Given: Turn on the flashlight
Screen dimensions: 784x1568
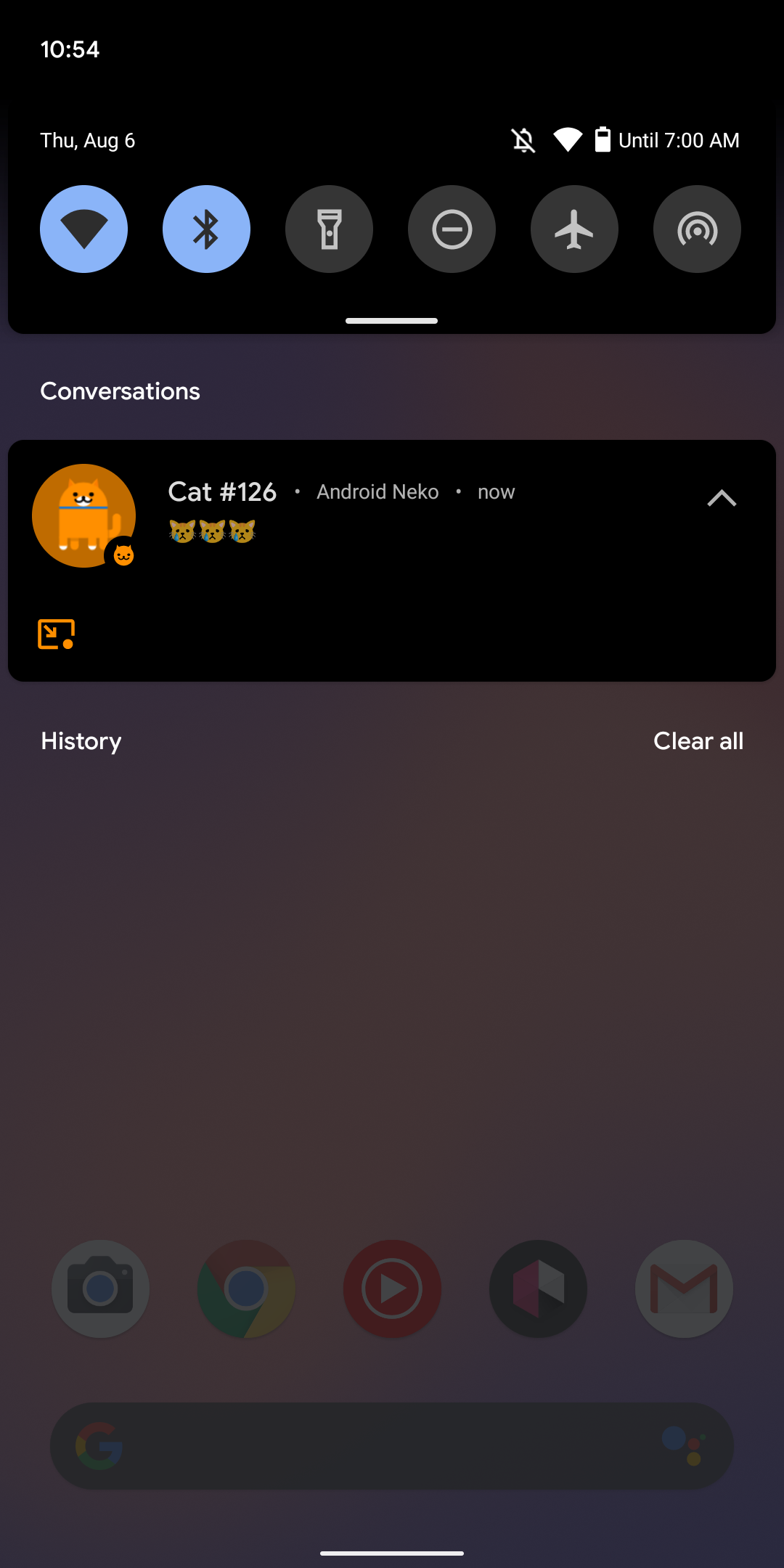Looking at the screenshot, I should pos(329,229).
